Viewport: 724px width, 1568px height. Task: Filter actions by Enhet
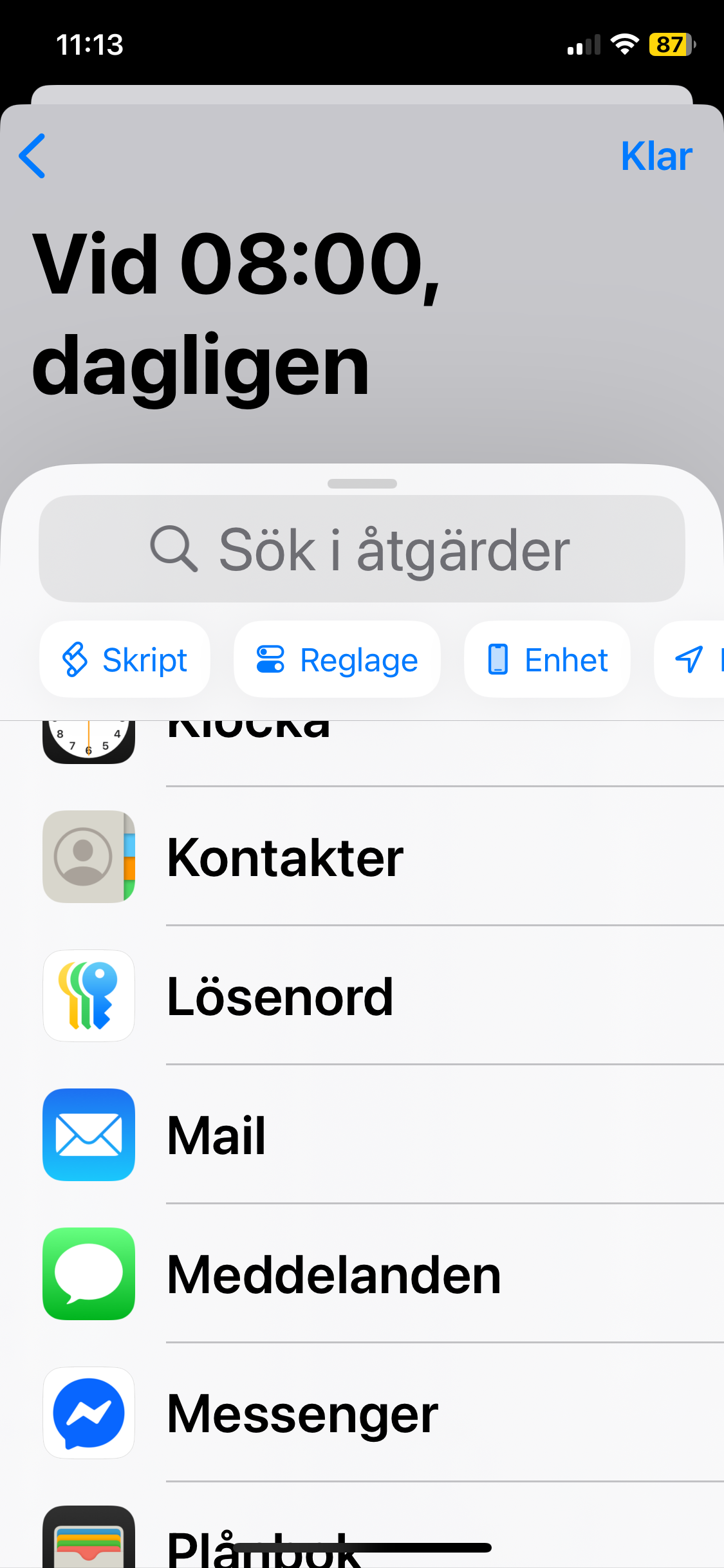[x=547, y=660]
